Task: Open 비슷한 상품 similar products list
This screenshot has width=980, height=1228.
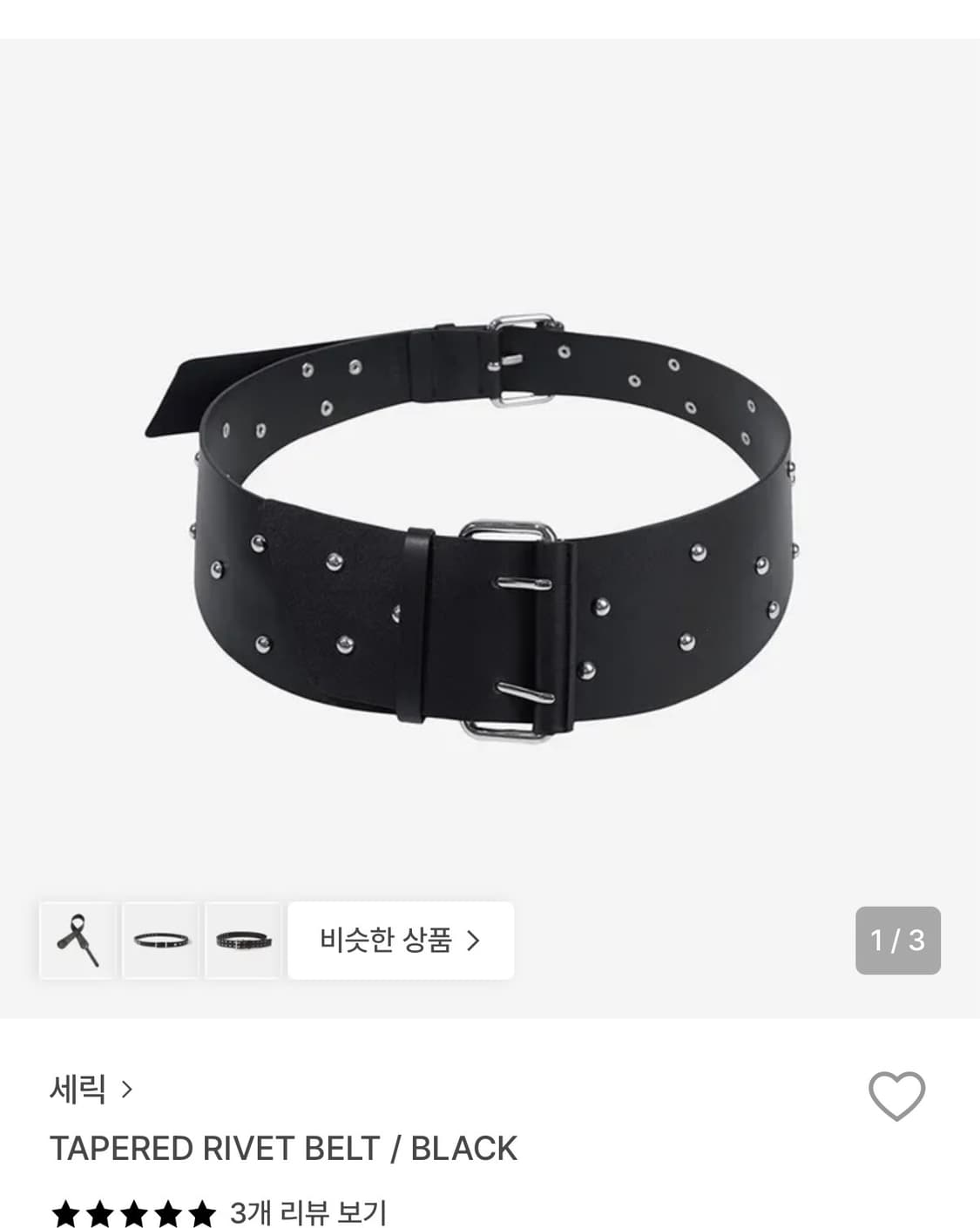Action: coord(401,941)
